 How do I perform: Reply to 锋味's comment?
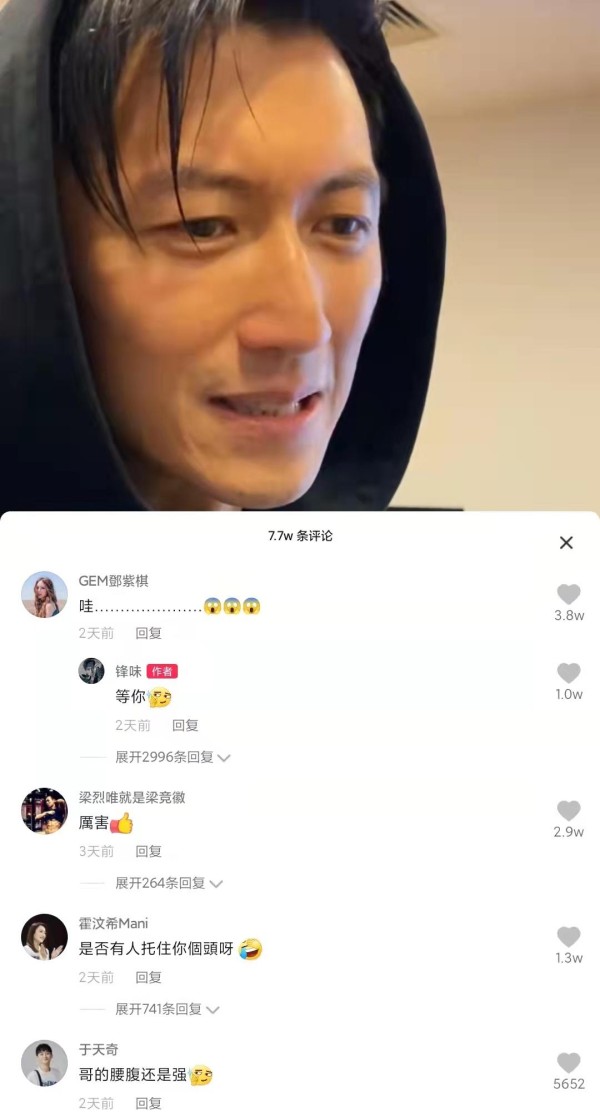click(185, 725)
